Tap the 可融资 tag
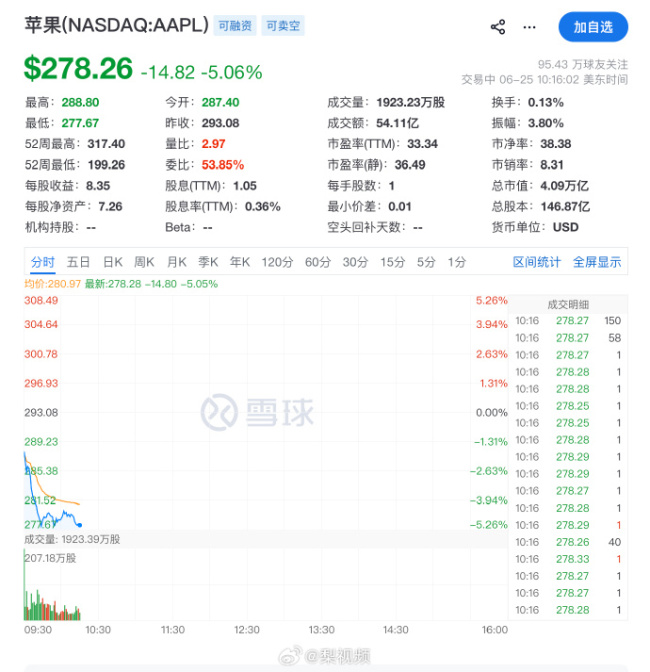This screenshot has width=650, height=672. coord(235,26)
